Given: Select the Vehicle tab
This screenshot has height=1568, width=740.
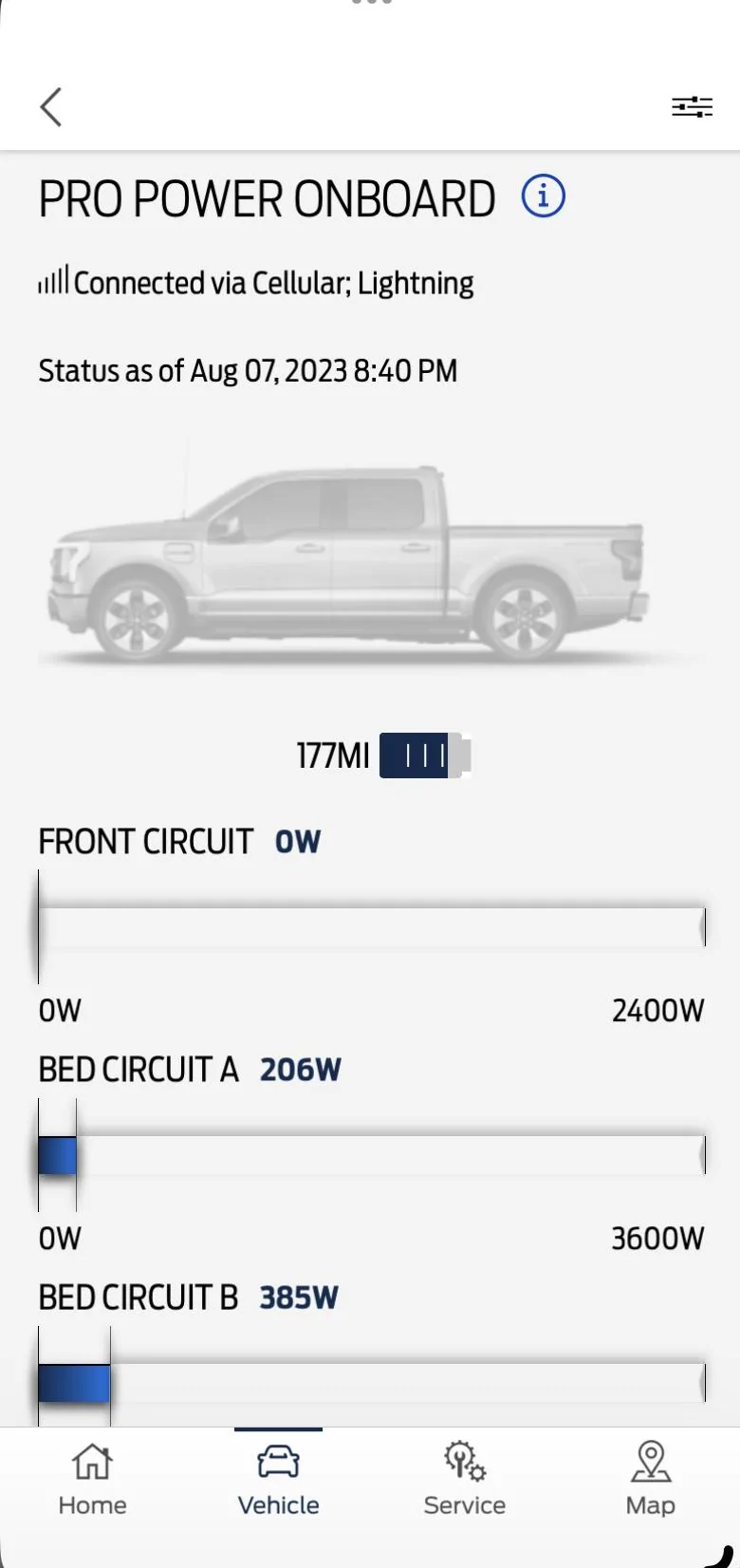Looking at the screenshot, I should [x=278, y=1479].
